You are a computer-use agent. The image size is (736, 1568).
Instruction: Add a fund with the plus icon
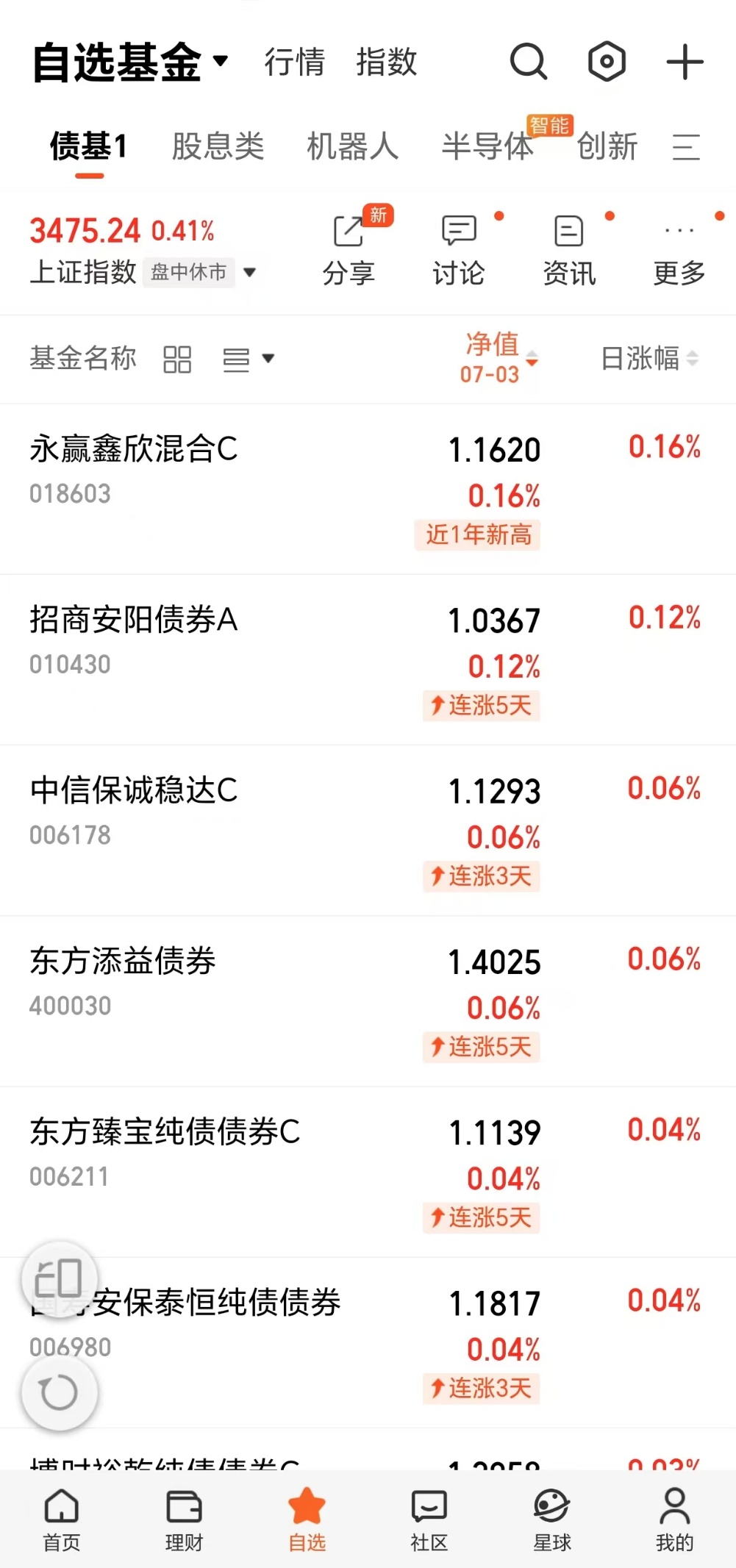tap(685, 62)
